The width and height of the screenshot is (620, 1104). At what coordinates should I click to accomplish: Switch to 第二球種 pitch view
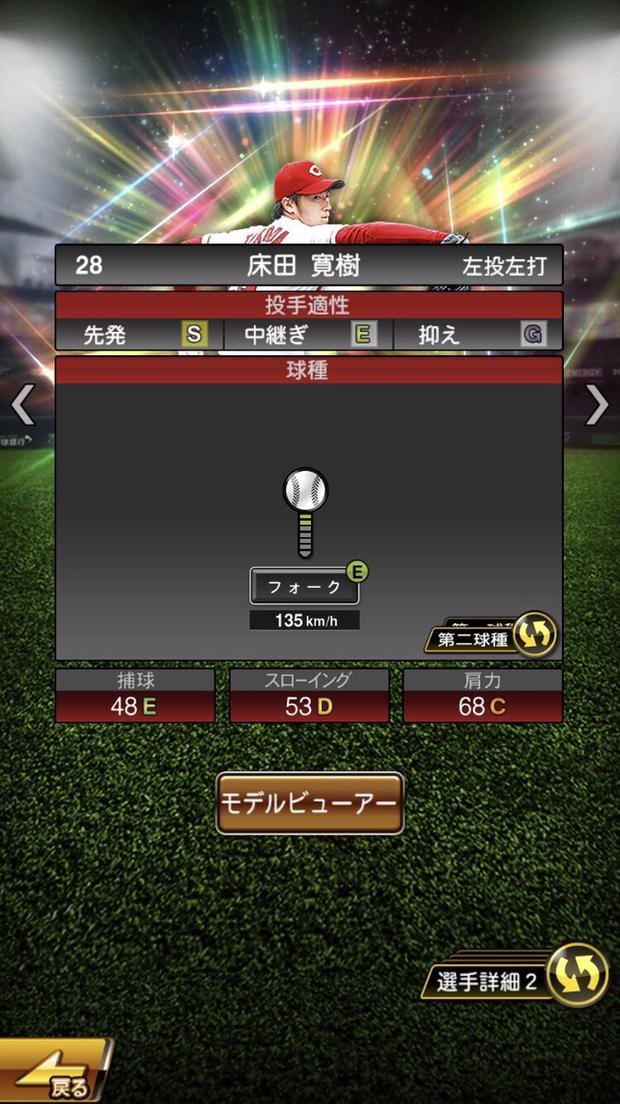coord(492,637)
